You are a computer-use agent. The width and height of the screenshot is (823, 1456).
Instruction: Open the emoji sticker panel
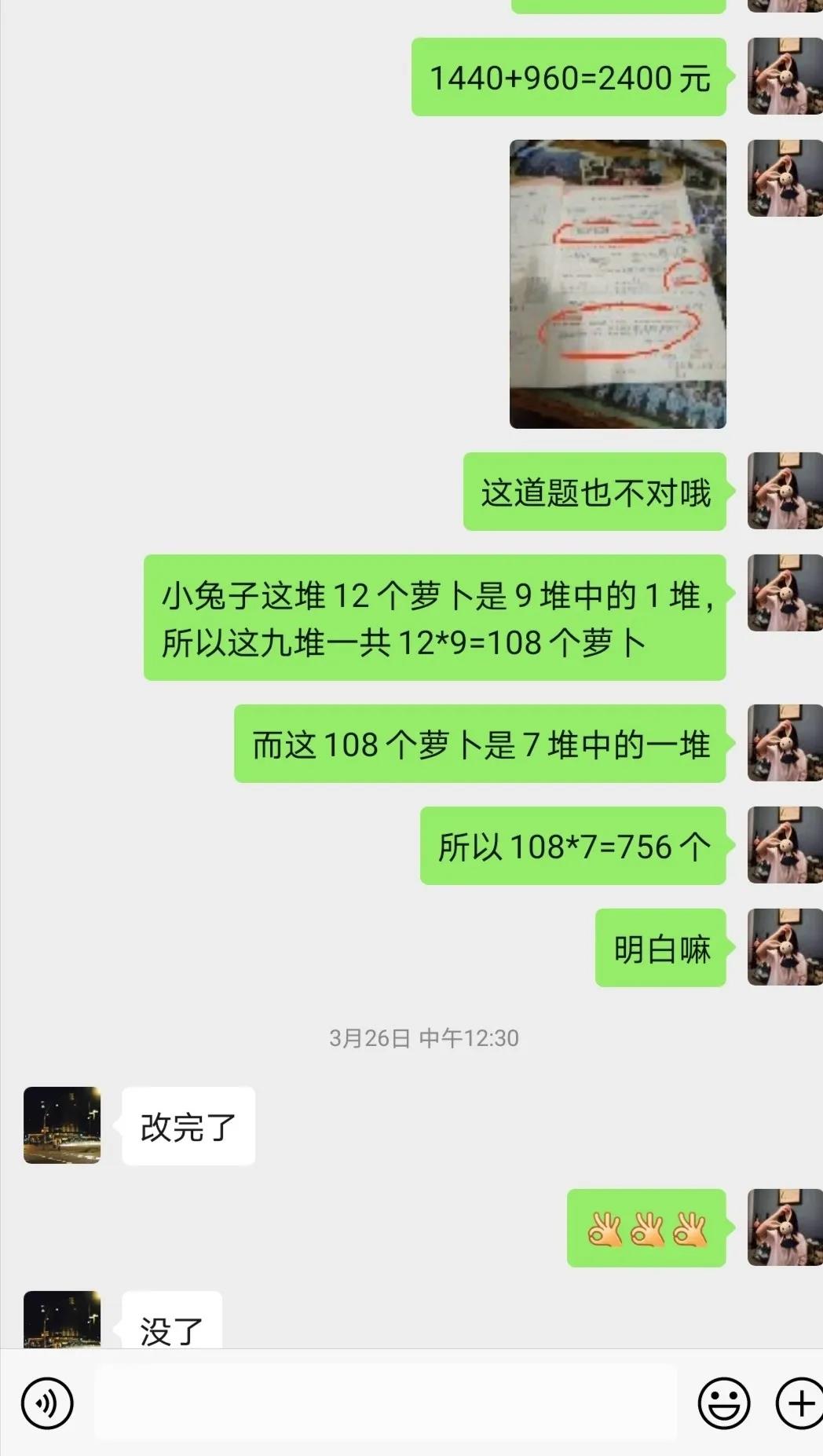(x=723, y=1403)
